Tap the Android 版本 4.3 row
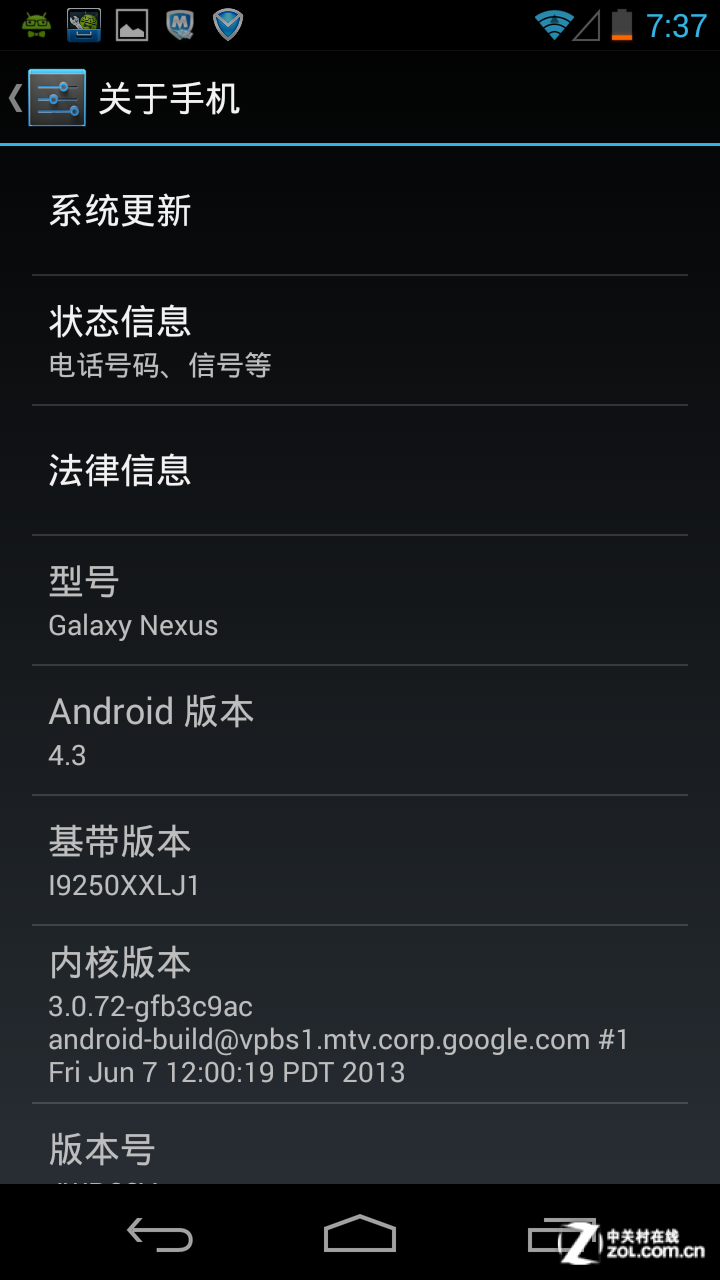 click(x=360, y=730)
